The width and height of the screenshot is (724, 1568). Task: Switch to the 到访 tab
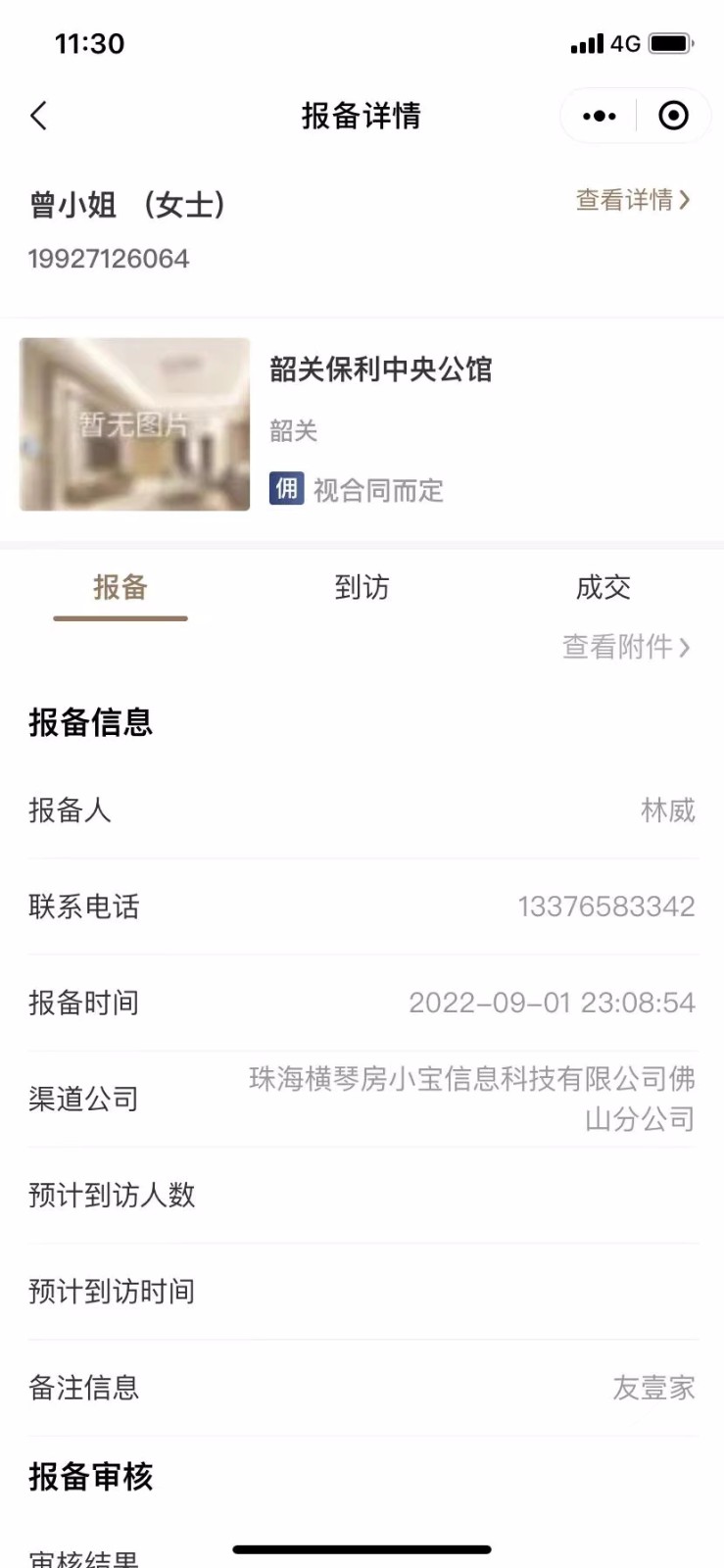362,588
